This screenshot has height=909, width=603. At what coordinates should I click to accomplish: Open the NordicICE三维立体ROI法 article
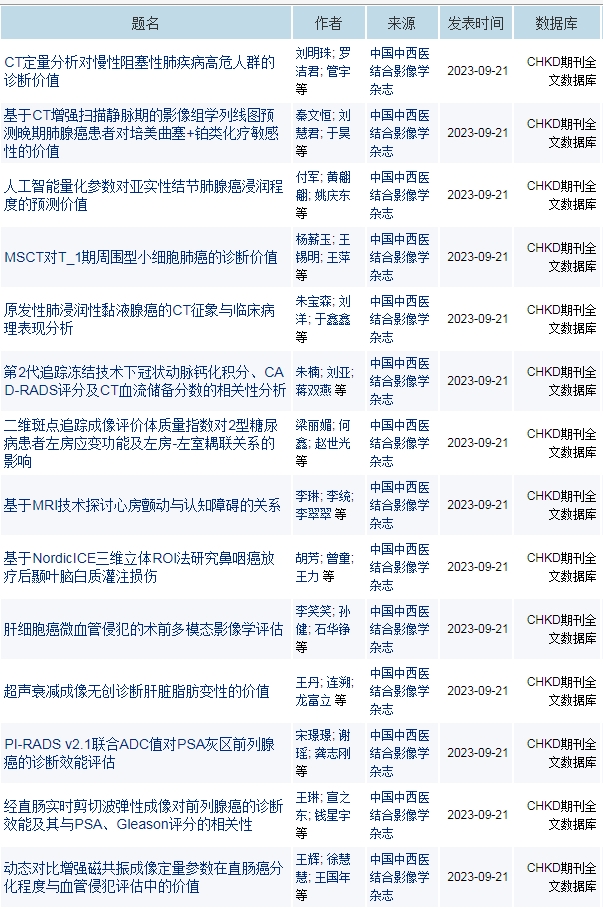pos(139,567)
